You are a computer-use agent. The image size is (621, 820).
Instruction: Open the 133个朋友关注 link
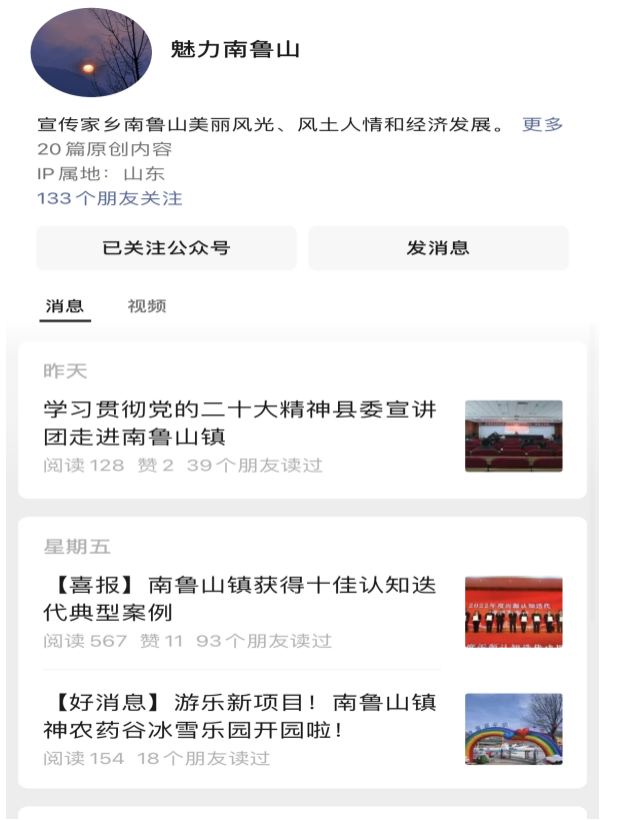[110, 198]
